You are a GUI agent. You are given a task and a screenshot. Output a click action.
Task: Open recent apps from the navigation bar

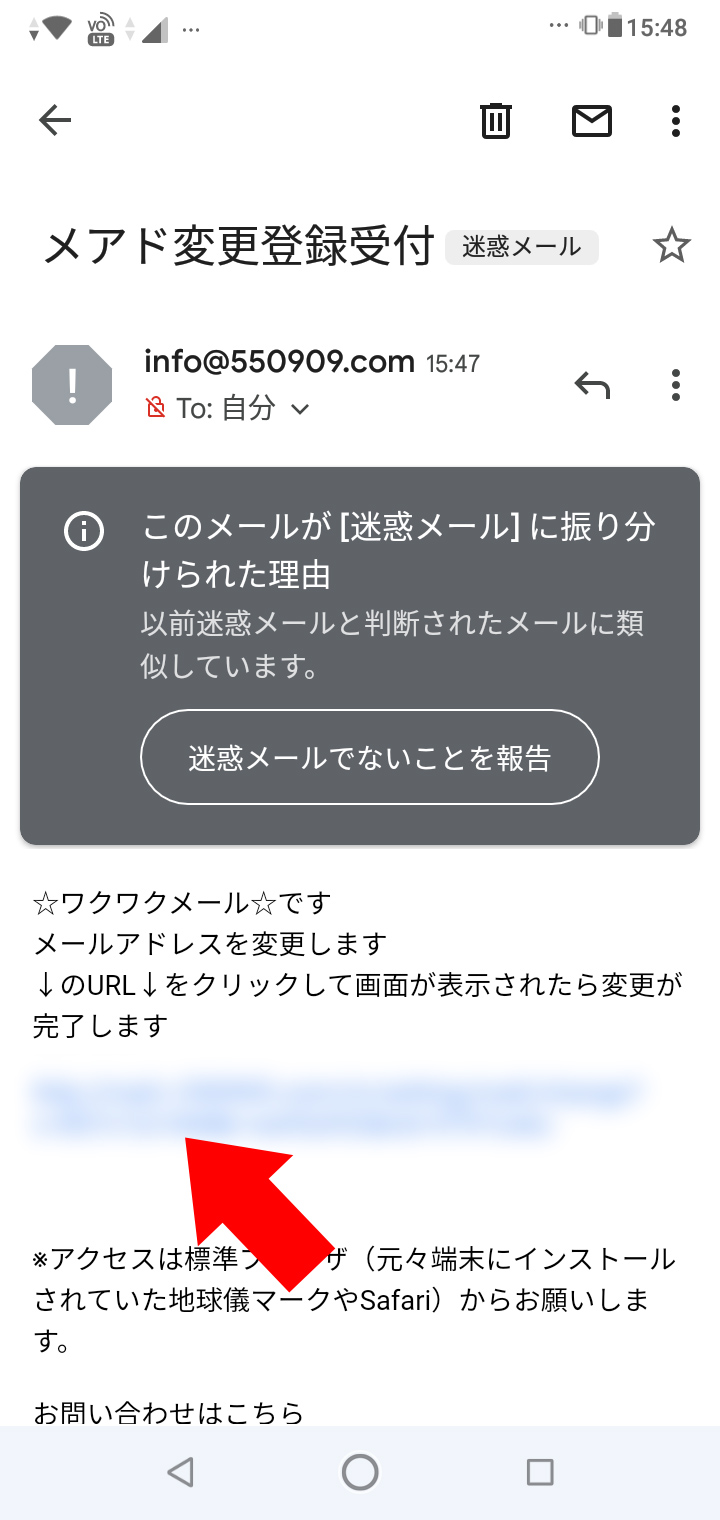pyautogui.click(x=540, y=1472)
